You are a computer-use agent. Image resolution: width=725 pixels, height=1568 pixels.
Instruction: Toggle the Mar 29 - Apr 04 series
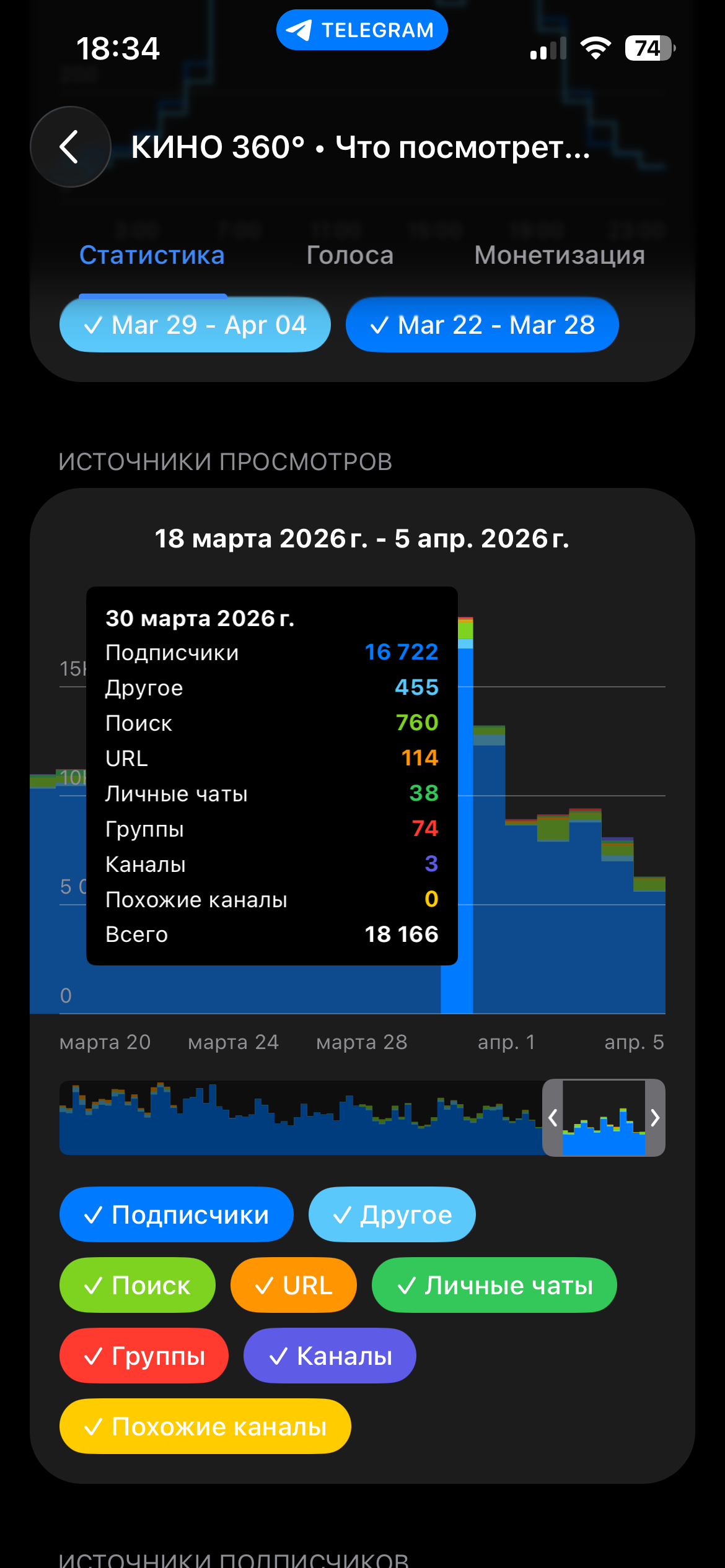click(x=195, y=324)
